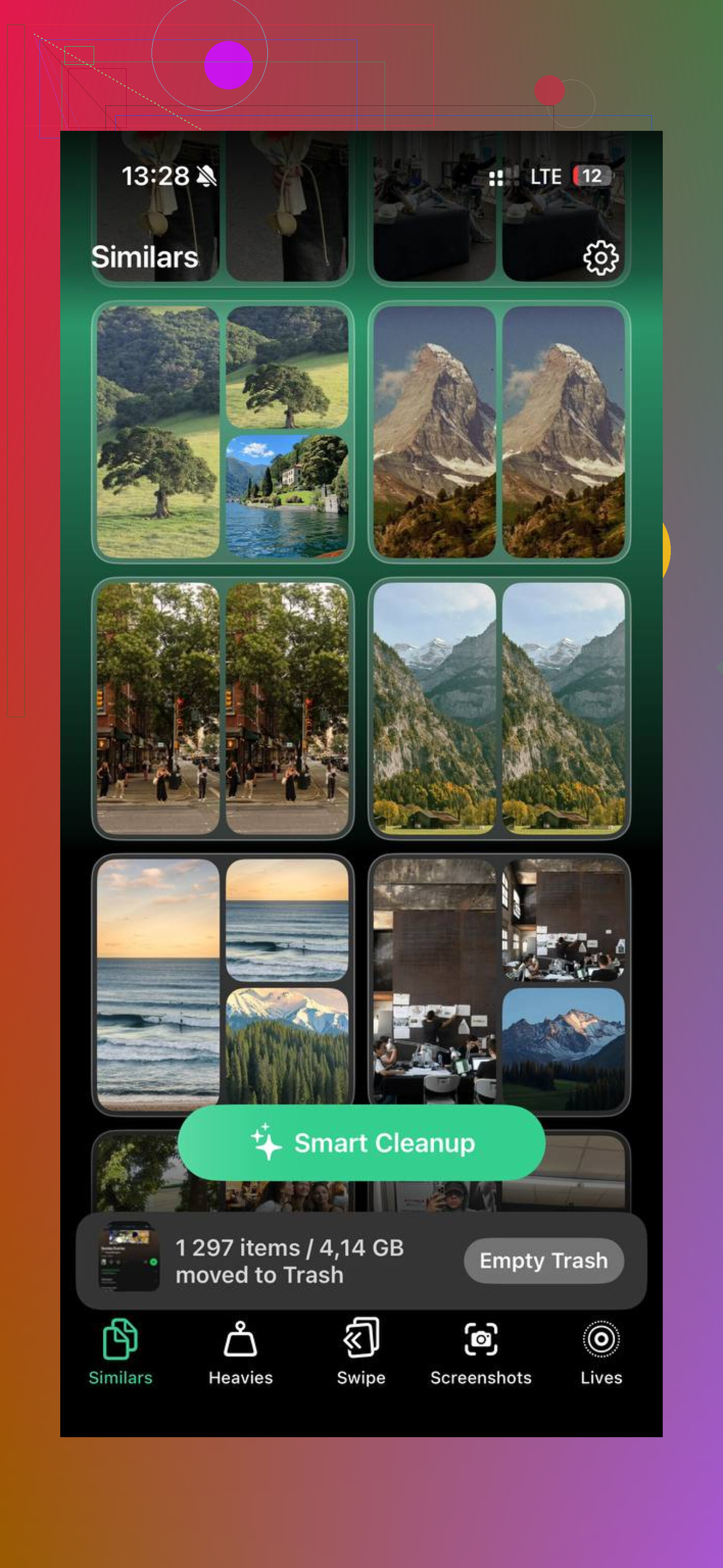This screenshot has width=723, height=1568.
Task: Select the Lives tab
Action: pyautogui.click(x=601, y=1352)
